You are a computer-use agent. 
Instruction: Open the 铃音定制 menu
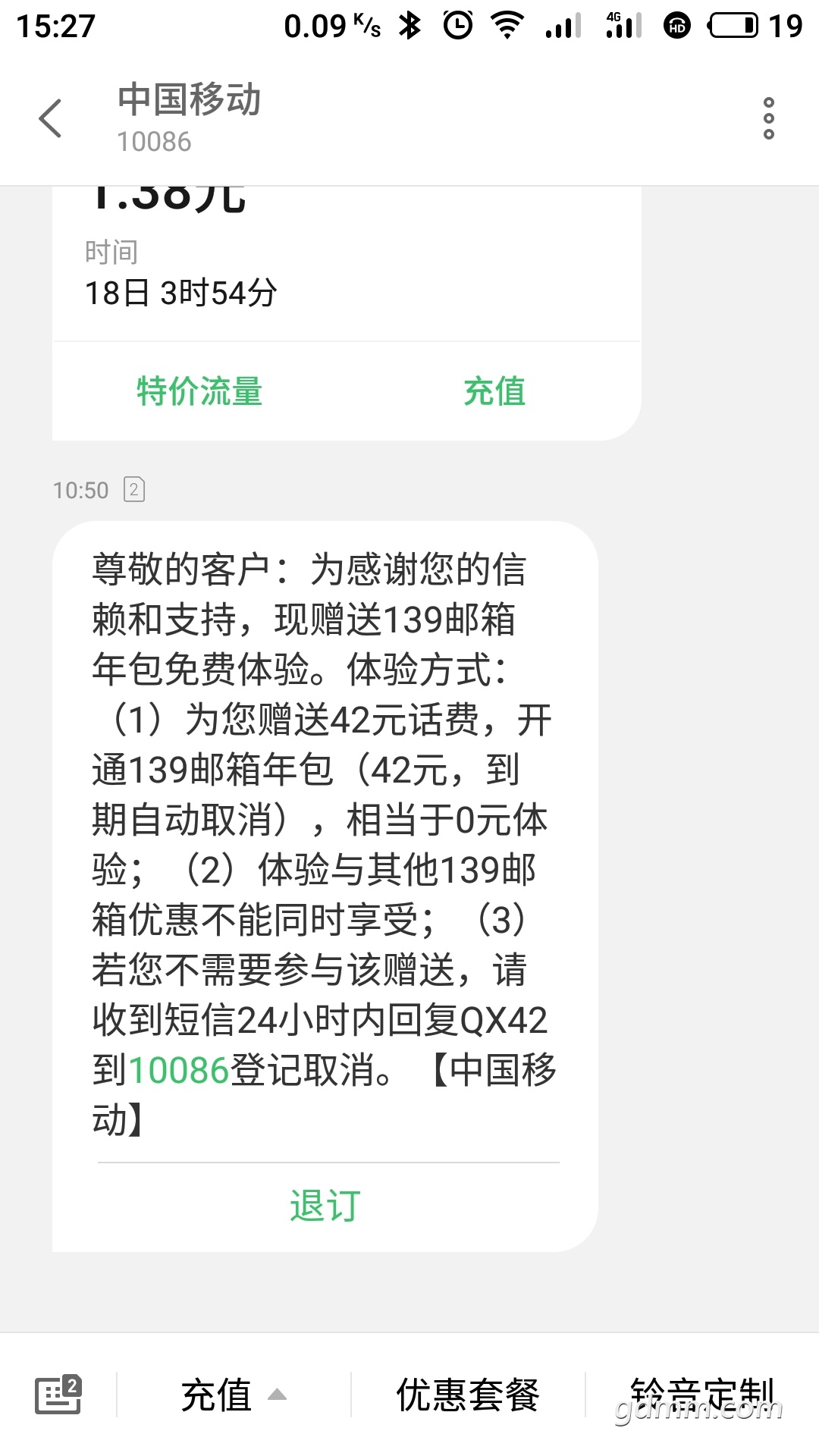click(702, 1395)
